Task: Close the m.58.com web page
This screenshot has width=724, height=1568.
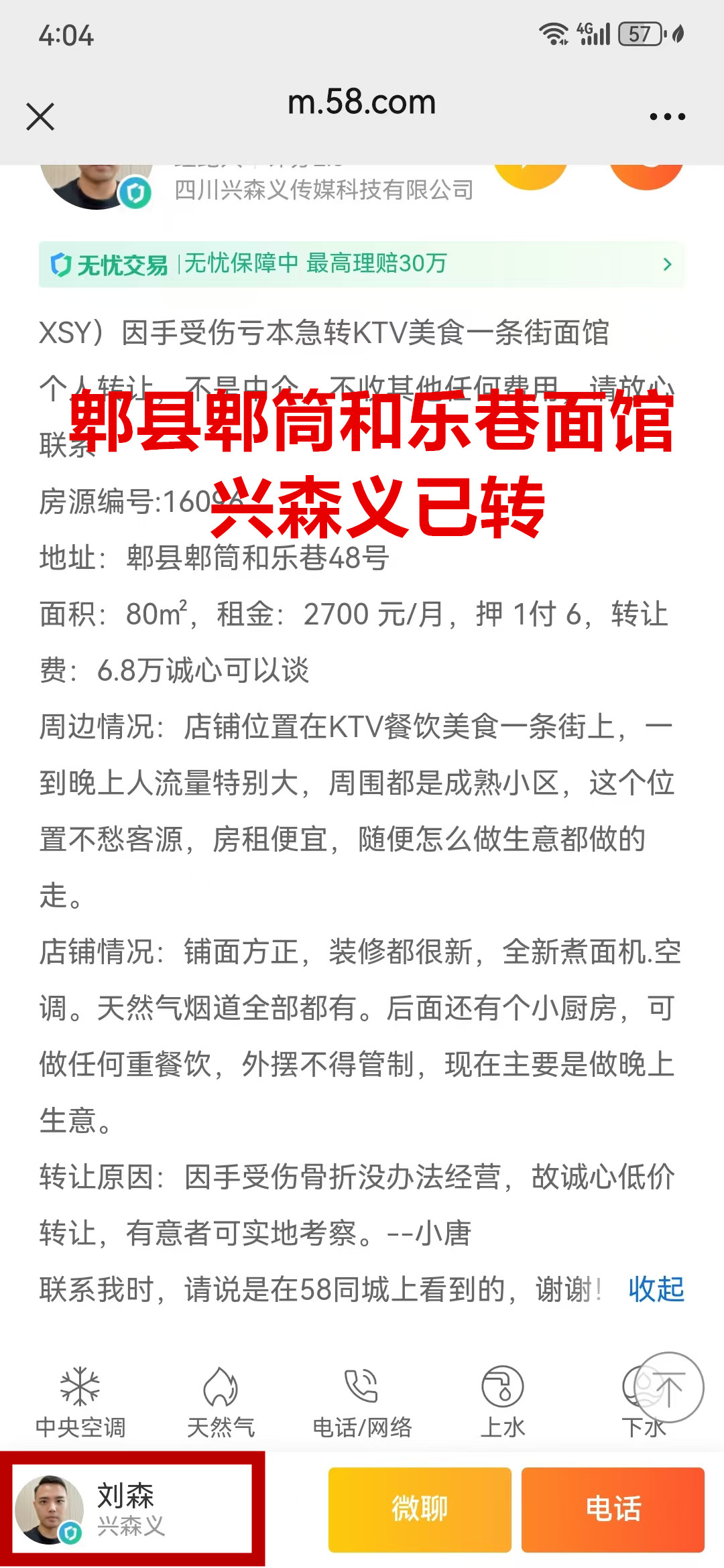Action: tap(40, 117)
